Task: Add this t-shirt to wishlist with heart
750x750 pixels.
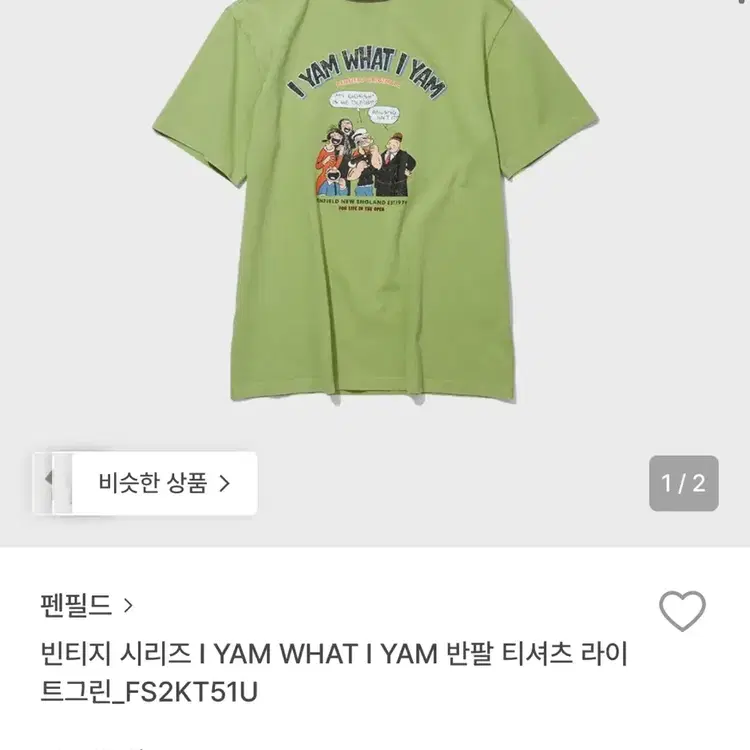Action: (682, 611)
